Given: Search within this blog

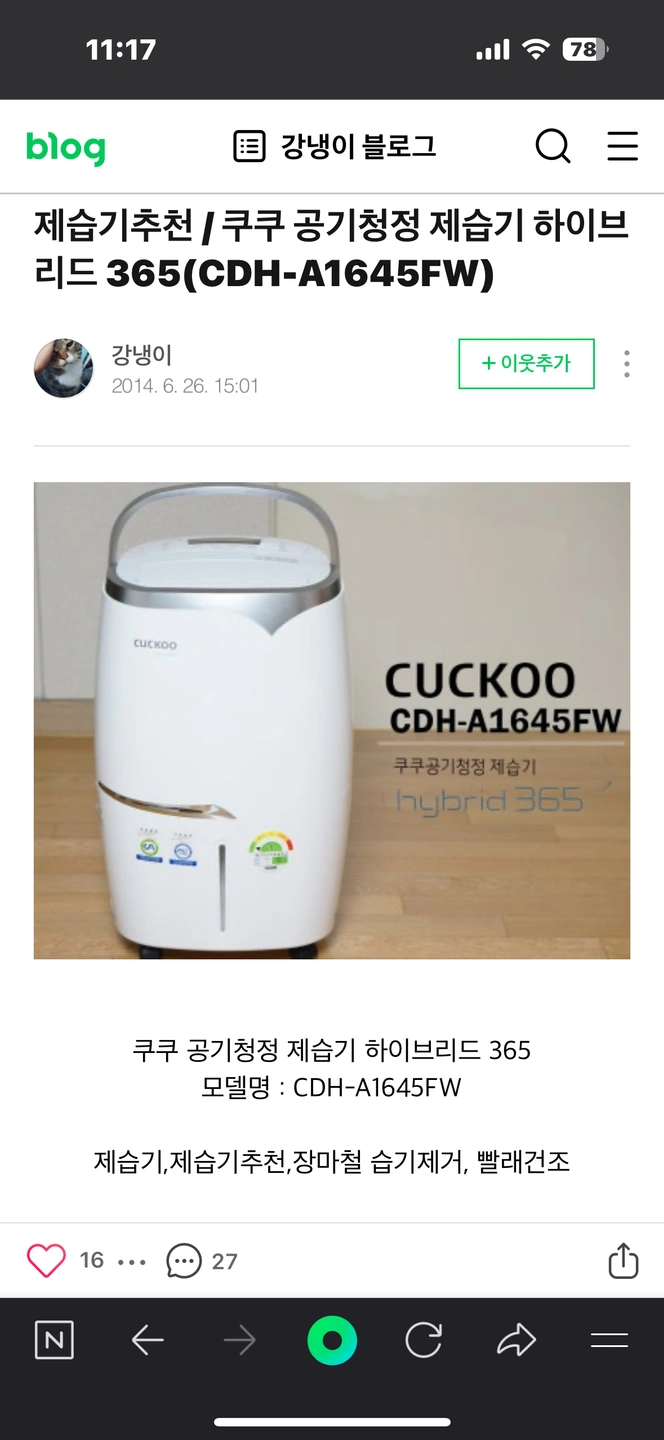Looking at the screenshot, I should [553, 147].
